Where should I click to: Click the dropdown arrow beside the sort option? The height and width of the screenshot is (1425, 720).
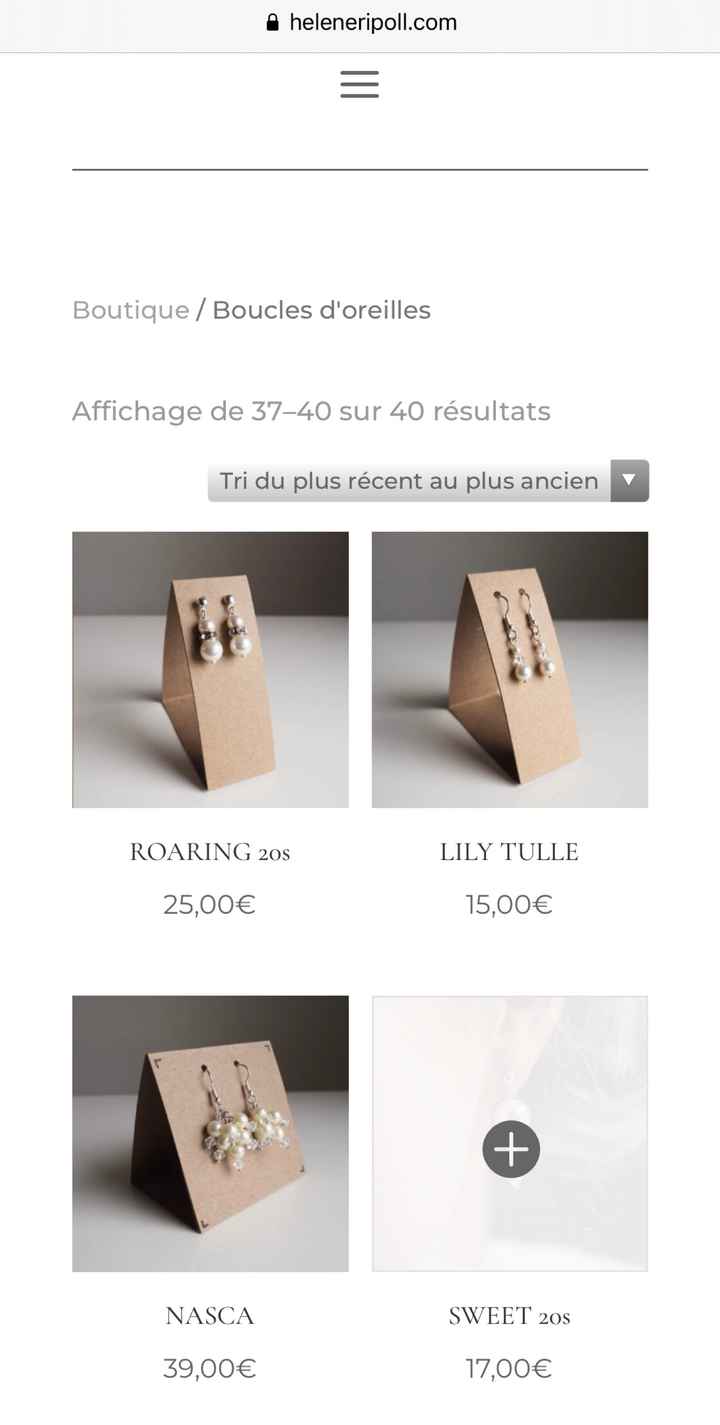click(630, 481)
